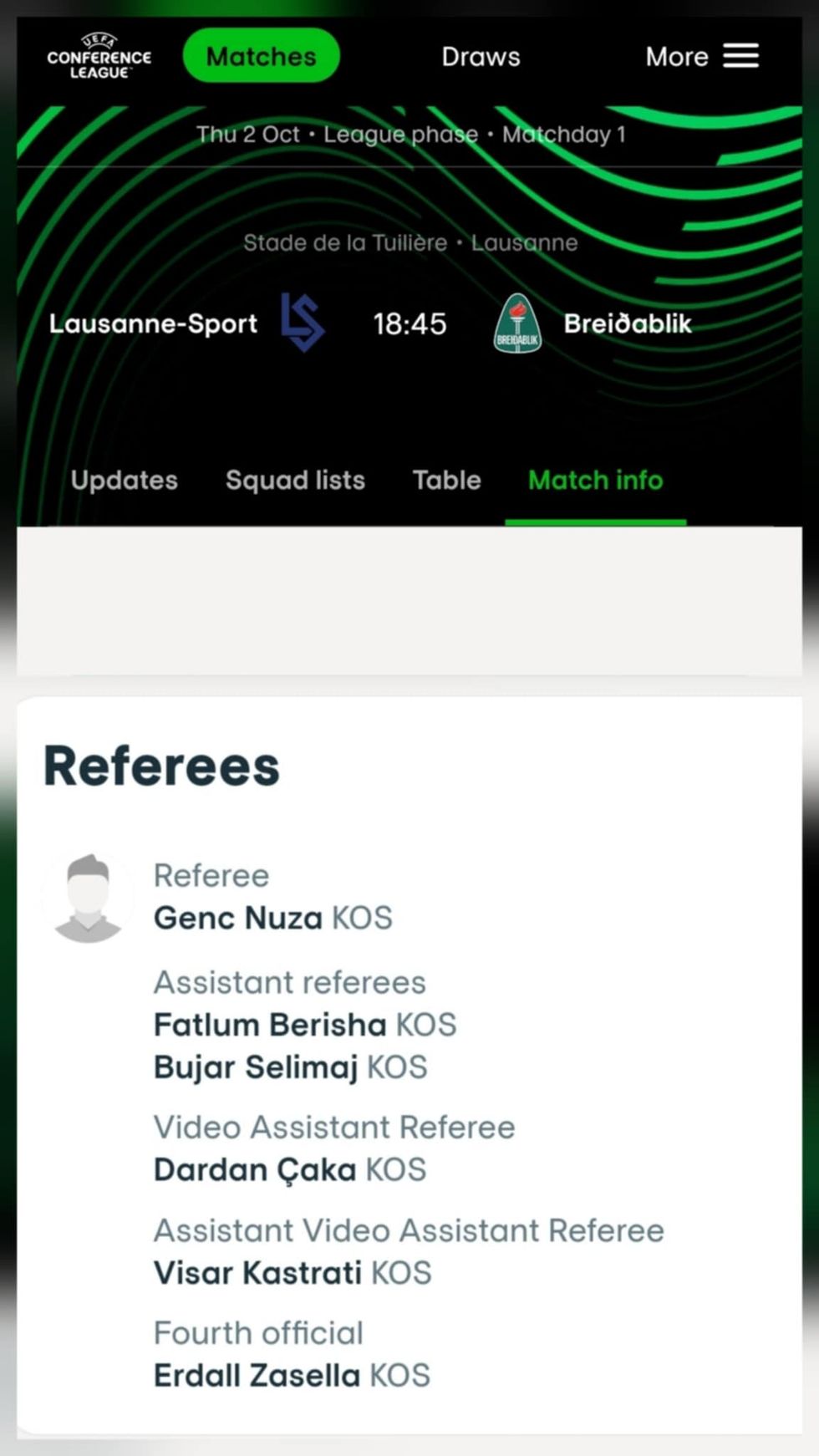Go to the Draws section

(x=481, y=57)
